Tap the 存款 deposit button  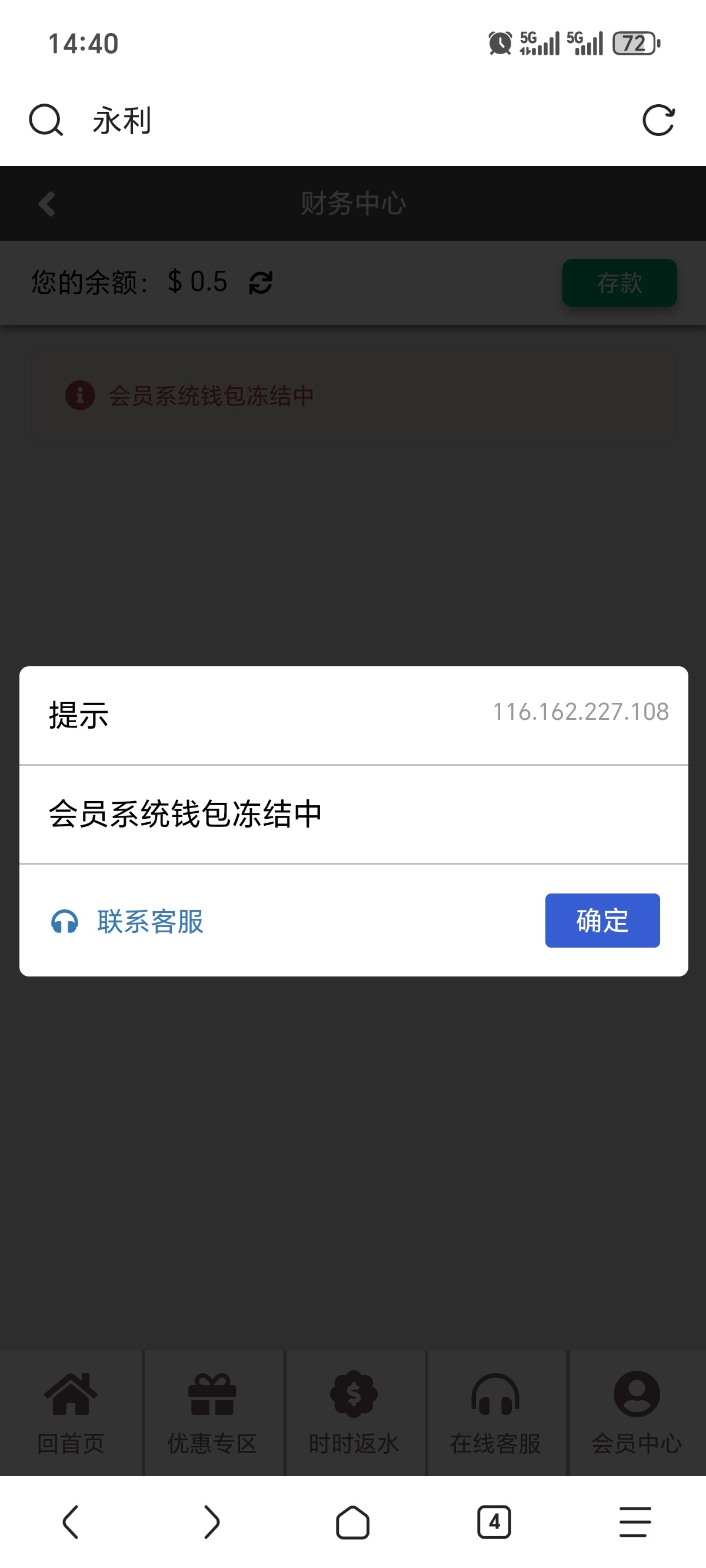point(619,283)
